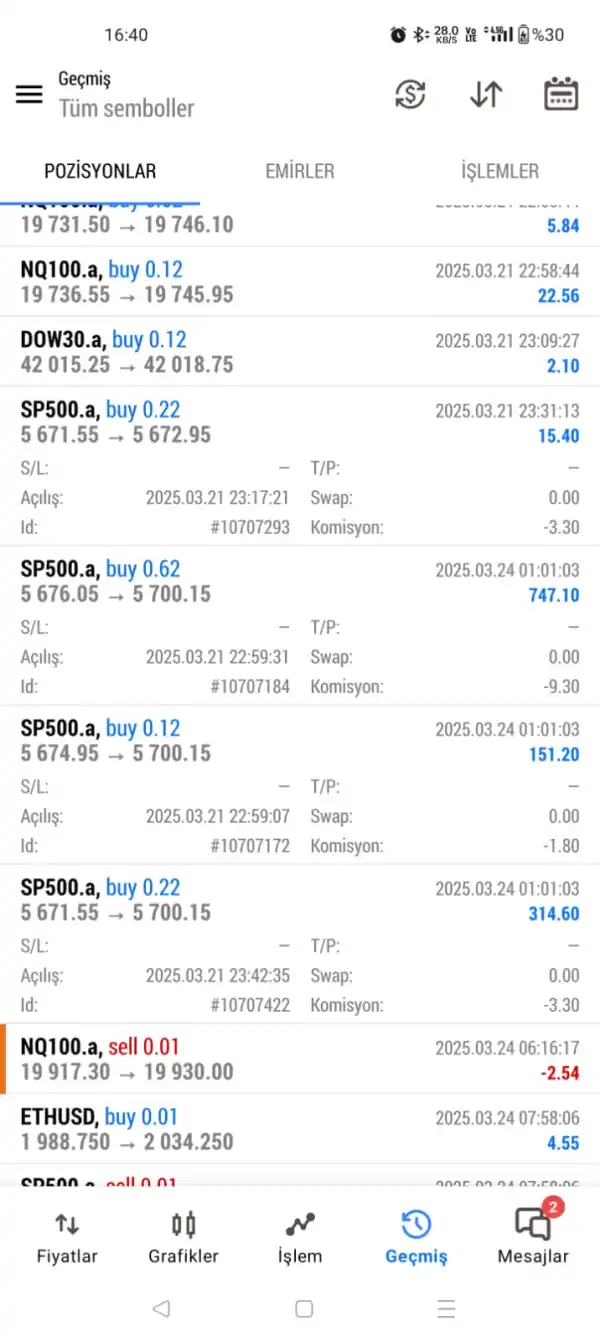
Task: Open the hamburger drawer menu
Action: [x=29, y=94]
